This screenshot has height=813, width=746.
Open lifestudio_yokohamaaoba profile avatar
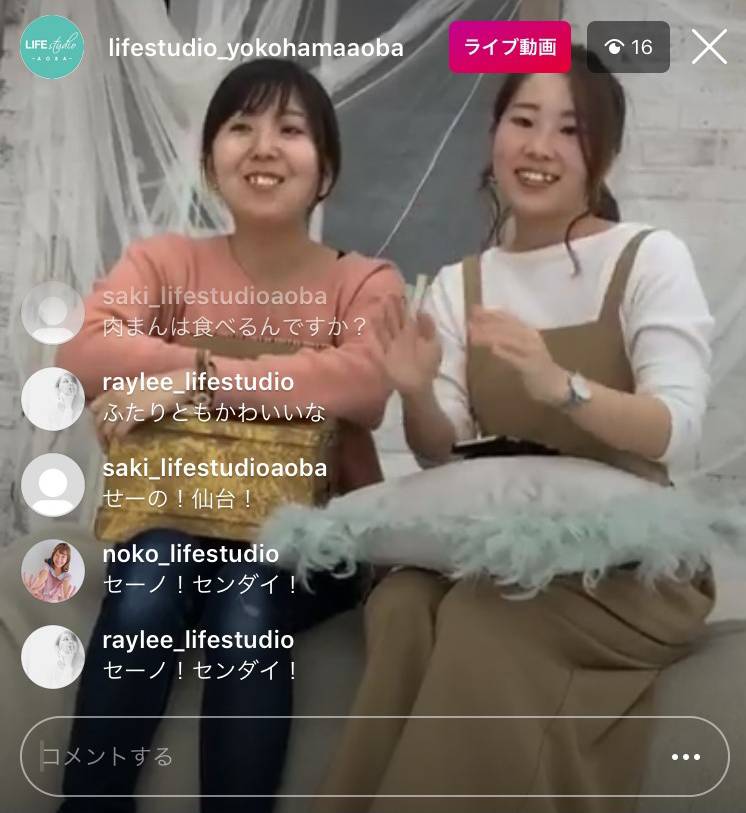(52, 47)
